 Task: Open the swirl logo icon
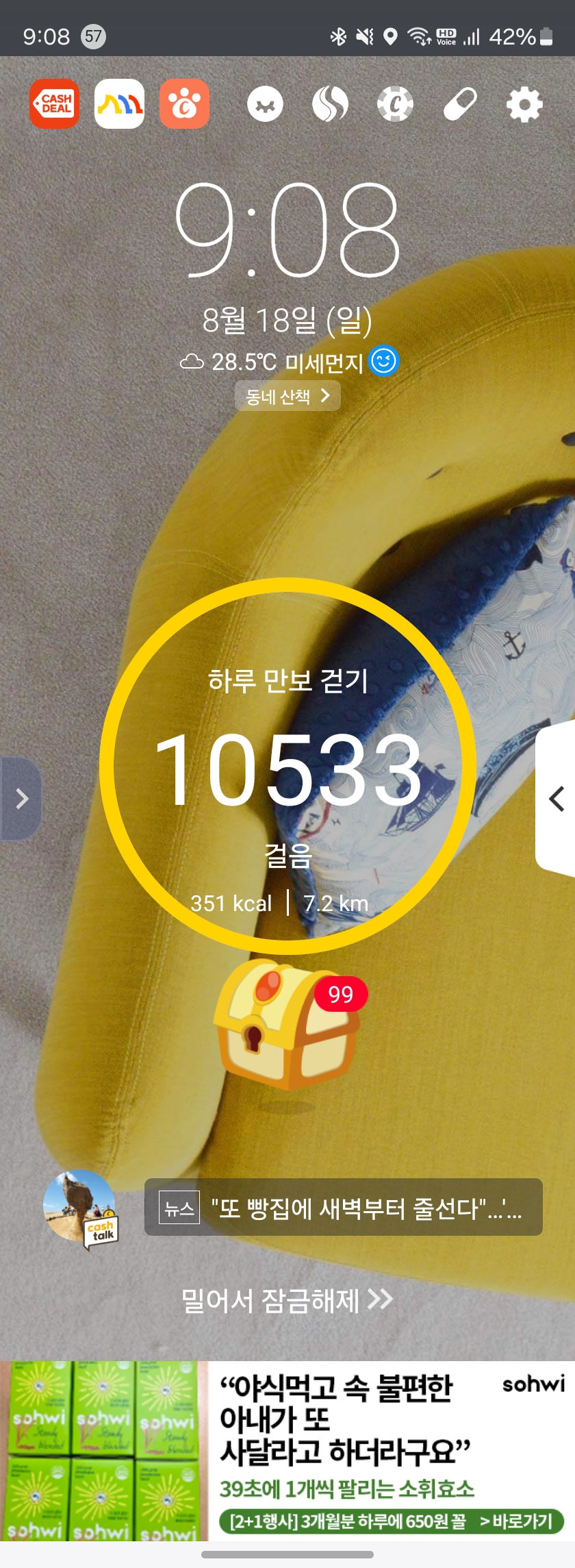pos(330,105)
